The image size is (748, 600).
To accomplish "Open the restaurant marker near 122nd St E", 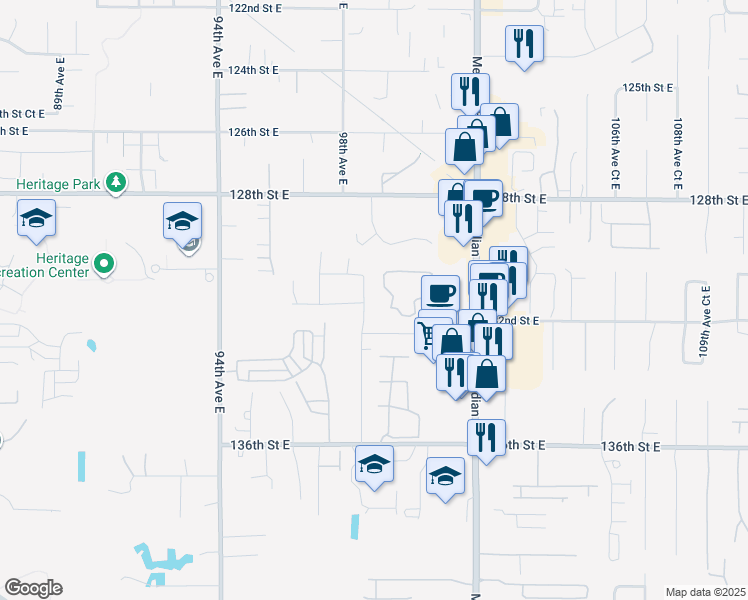I will click(524, 44).
